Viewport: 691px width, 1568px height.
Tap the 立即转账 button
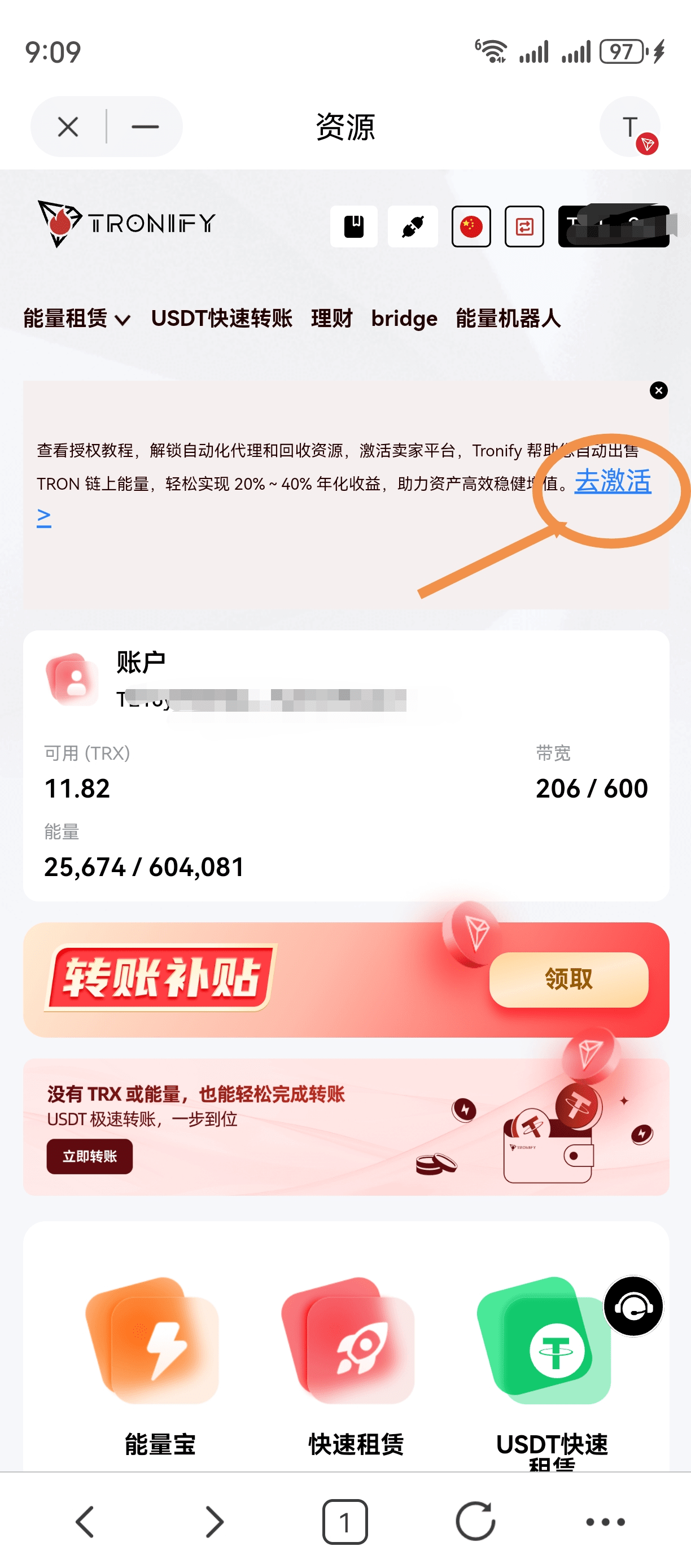pos(89,1157)
